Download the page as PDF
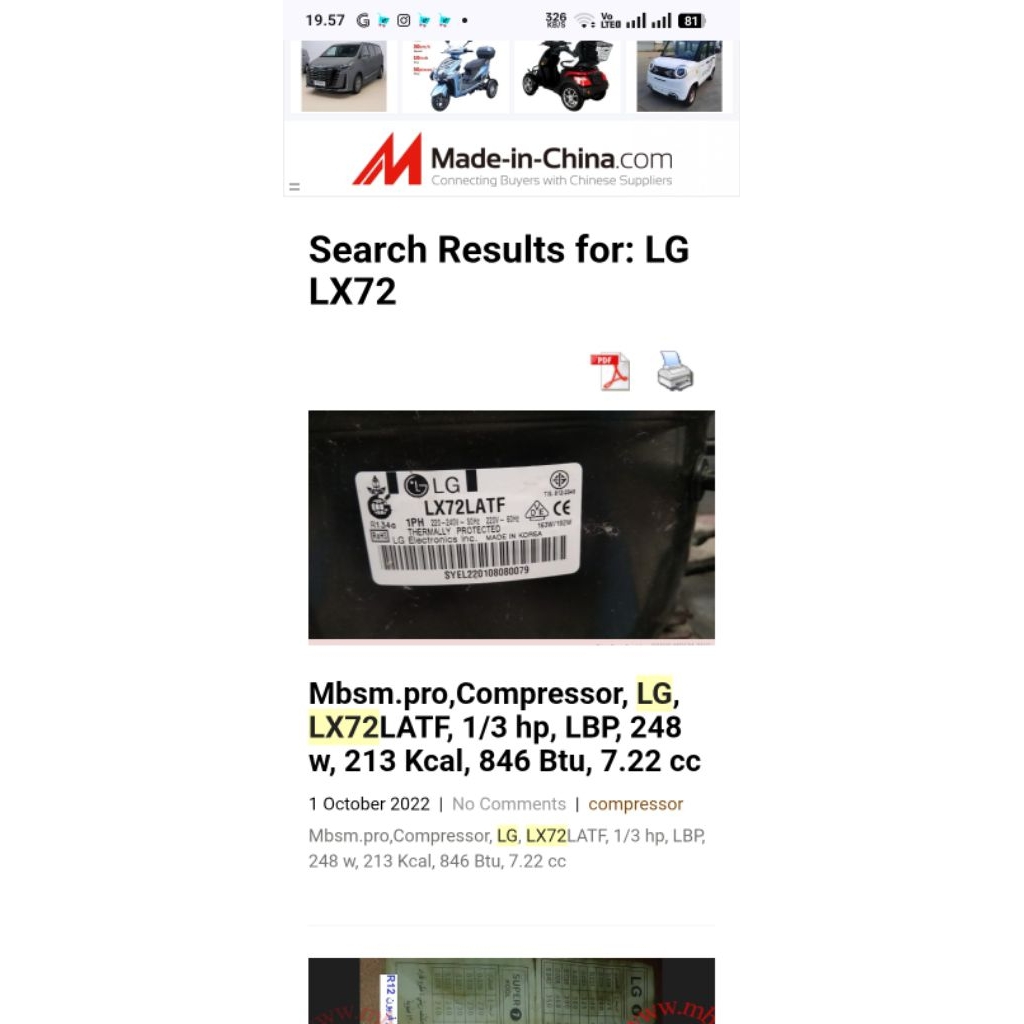The height and width of the screenshot is (1024, 1024). pyautogui.click(x=609, y=372)
